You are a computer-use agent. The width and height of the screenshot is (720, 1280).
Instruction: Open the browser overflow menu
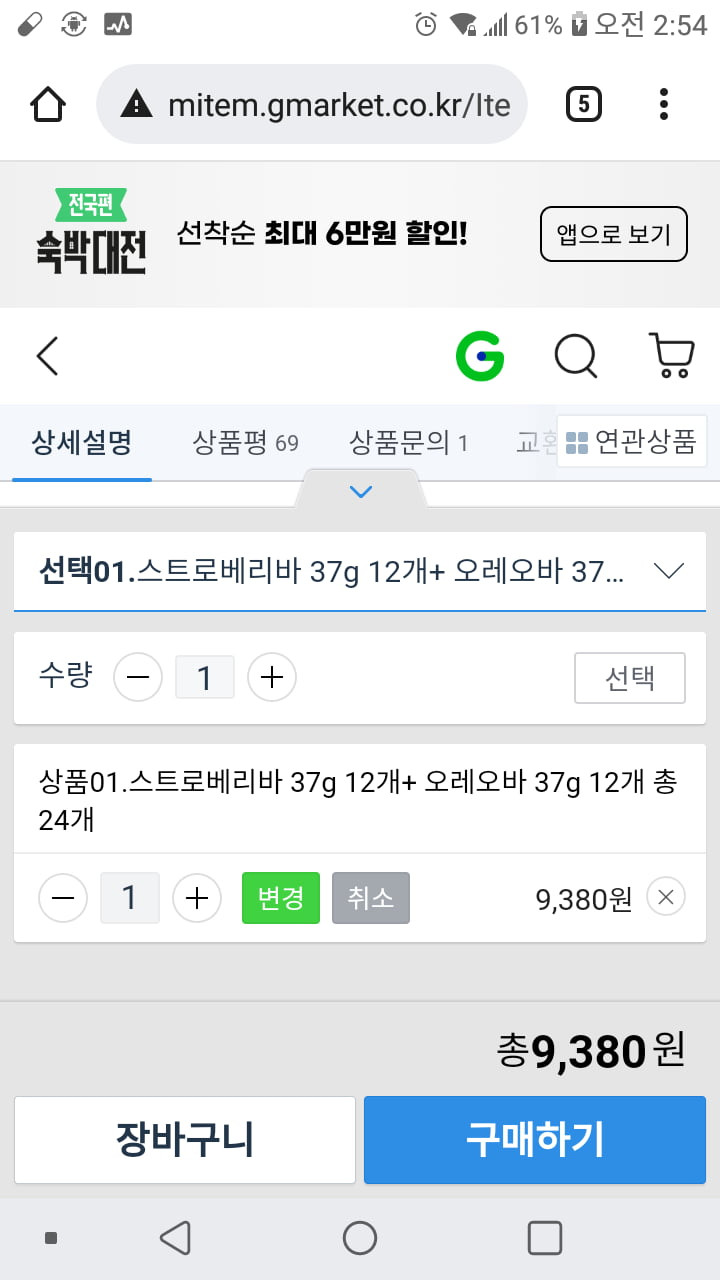click(664, 104)
